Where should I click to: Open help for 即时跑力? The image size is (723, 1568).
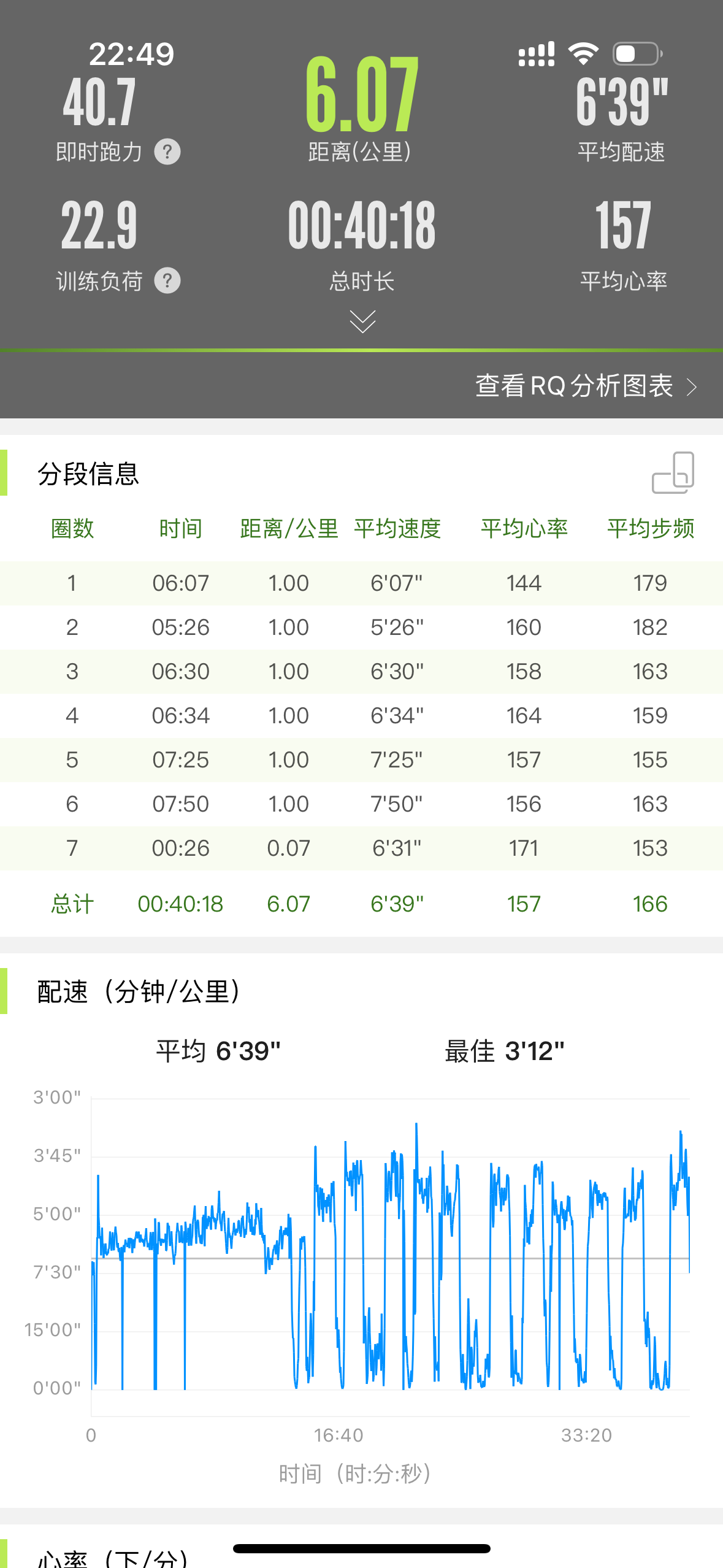pos(167,152)
